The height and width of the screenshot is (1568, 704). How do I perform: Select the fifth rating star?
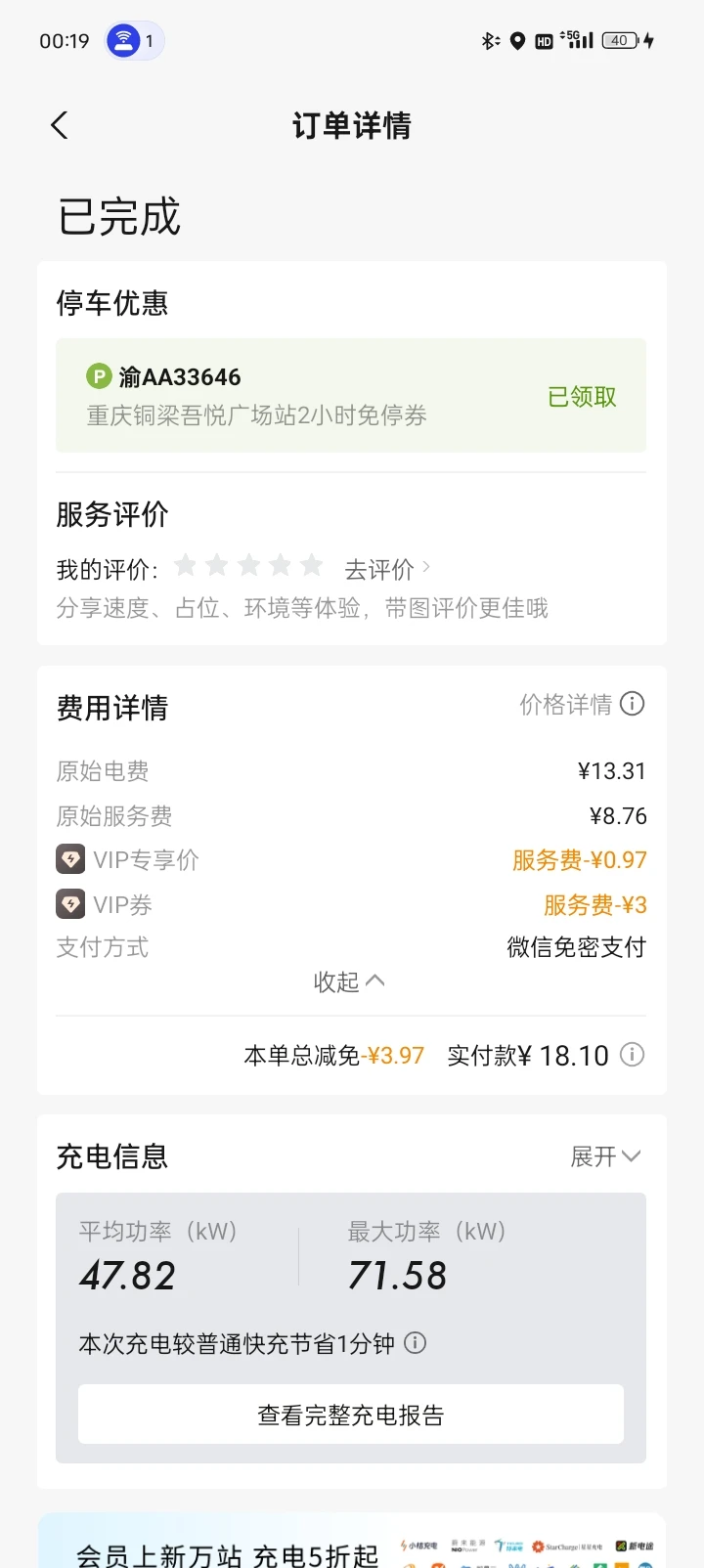coord(312,565)
